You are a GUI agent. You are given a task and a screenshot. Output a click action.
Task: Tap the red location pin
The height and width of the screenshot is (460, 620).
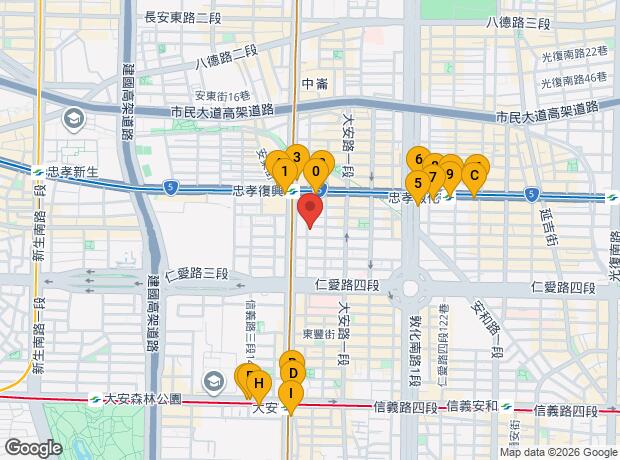(310, 209)
